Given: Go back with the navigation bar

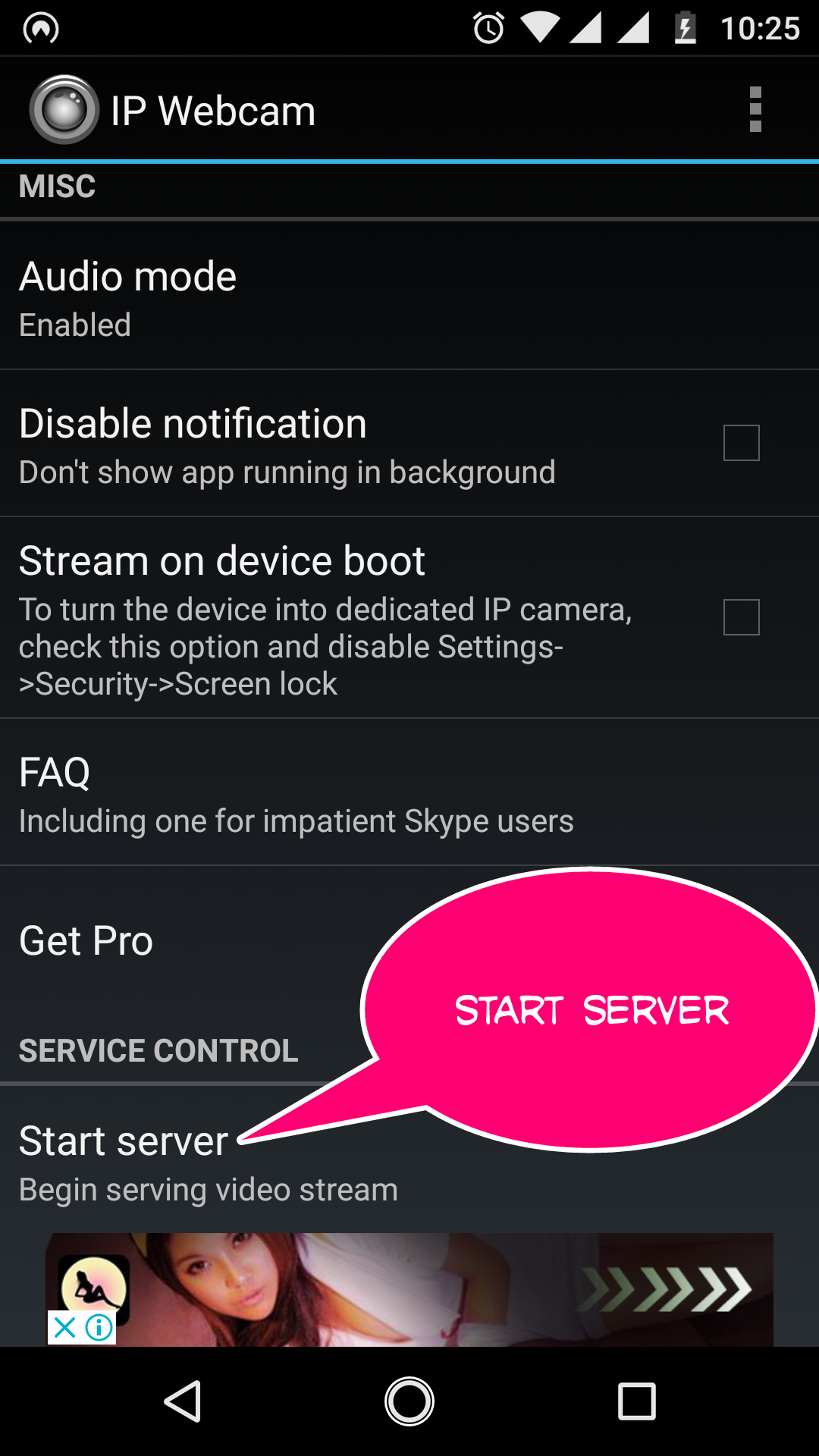Looking at the screenshot, I should tap(183, 1401).
